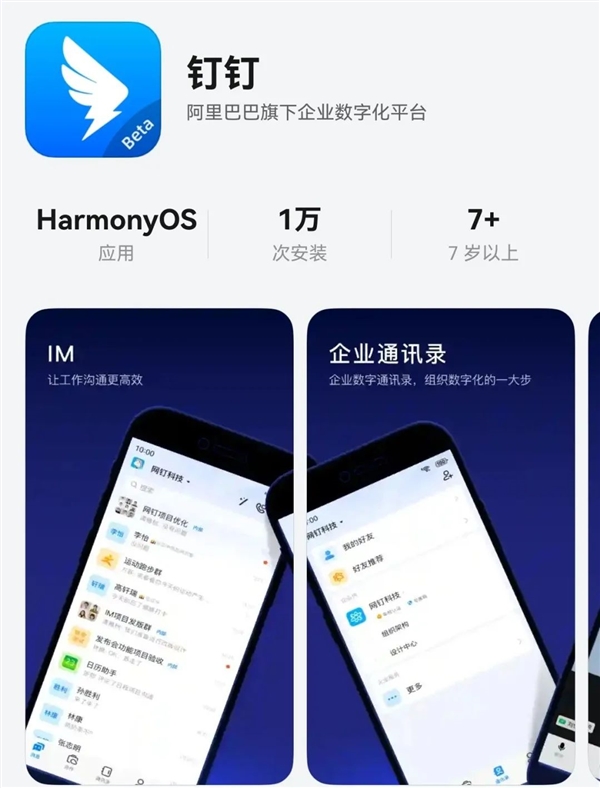Open the 企业通讯录 screenshot preview
The image size is (600, 788).
441,545
